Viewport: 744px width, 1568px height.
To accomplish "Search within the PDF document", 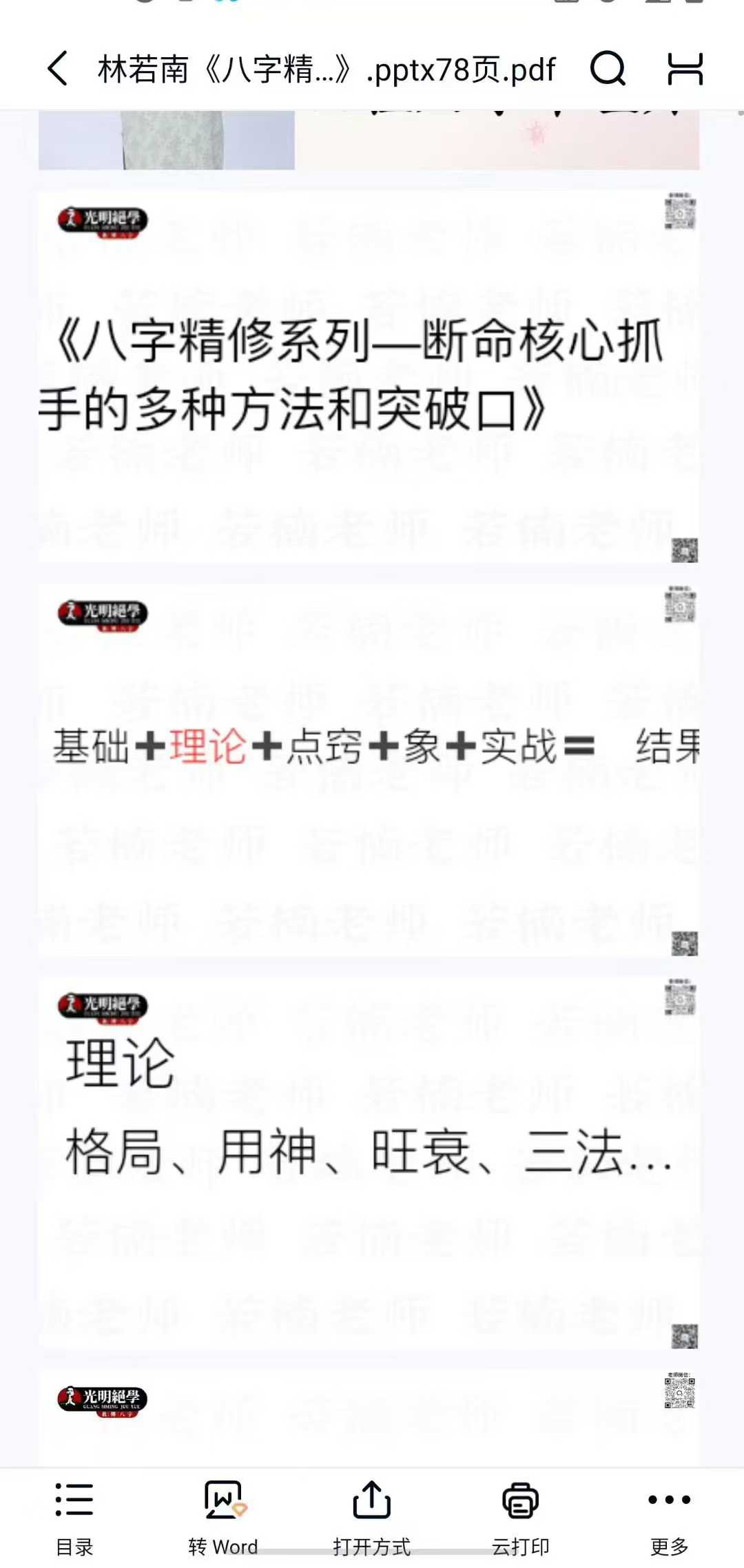I will tap(608, 69).
